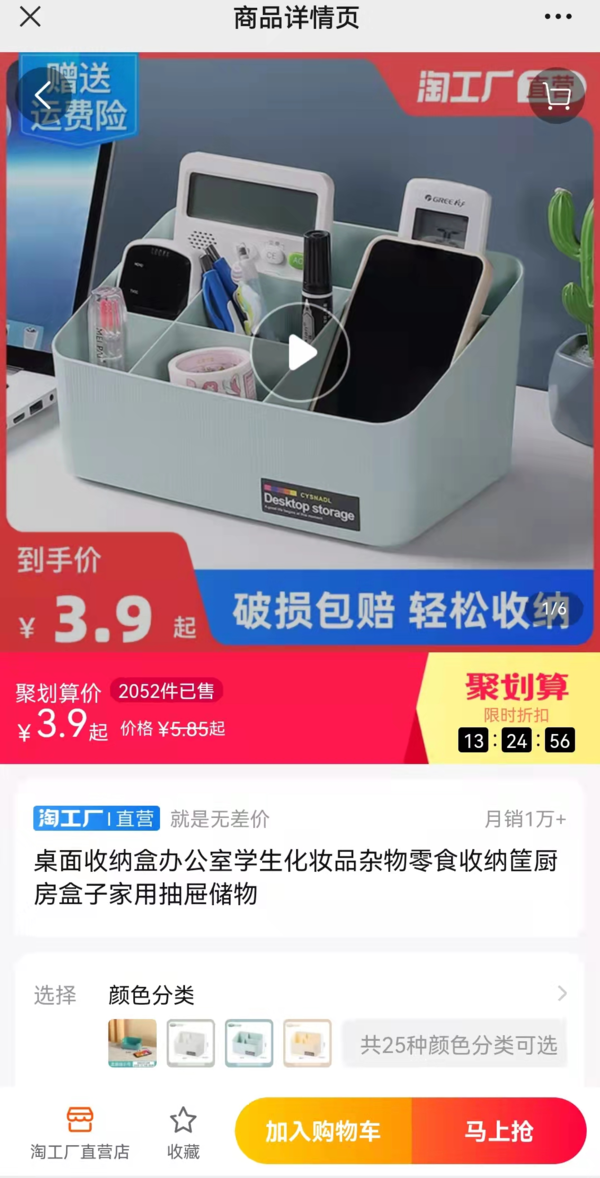Close the product detail page

tap(31, 17)
